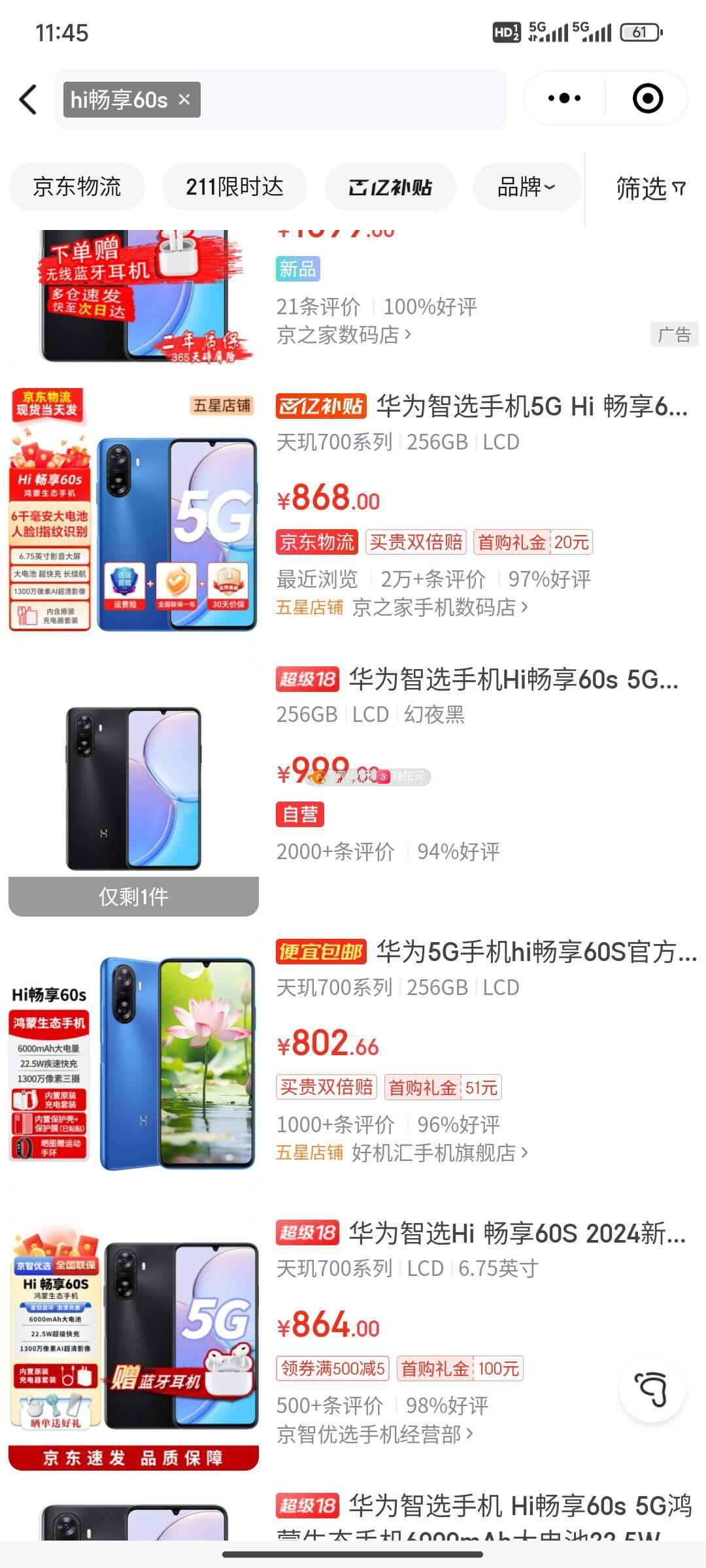Focus the search box at the top
Image resolution: width=706 pixels, height=1568 pixels.
353,99
